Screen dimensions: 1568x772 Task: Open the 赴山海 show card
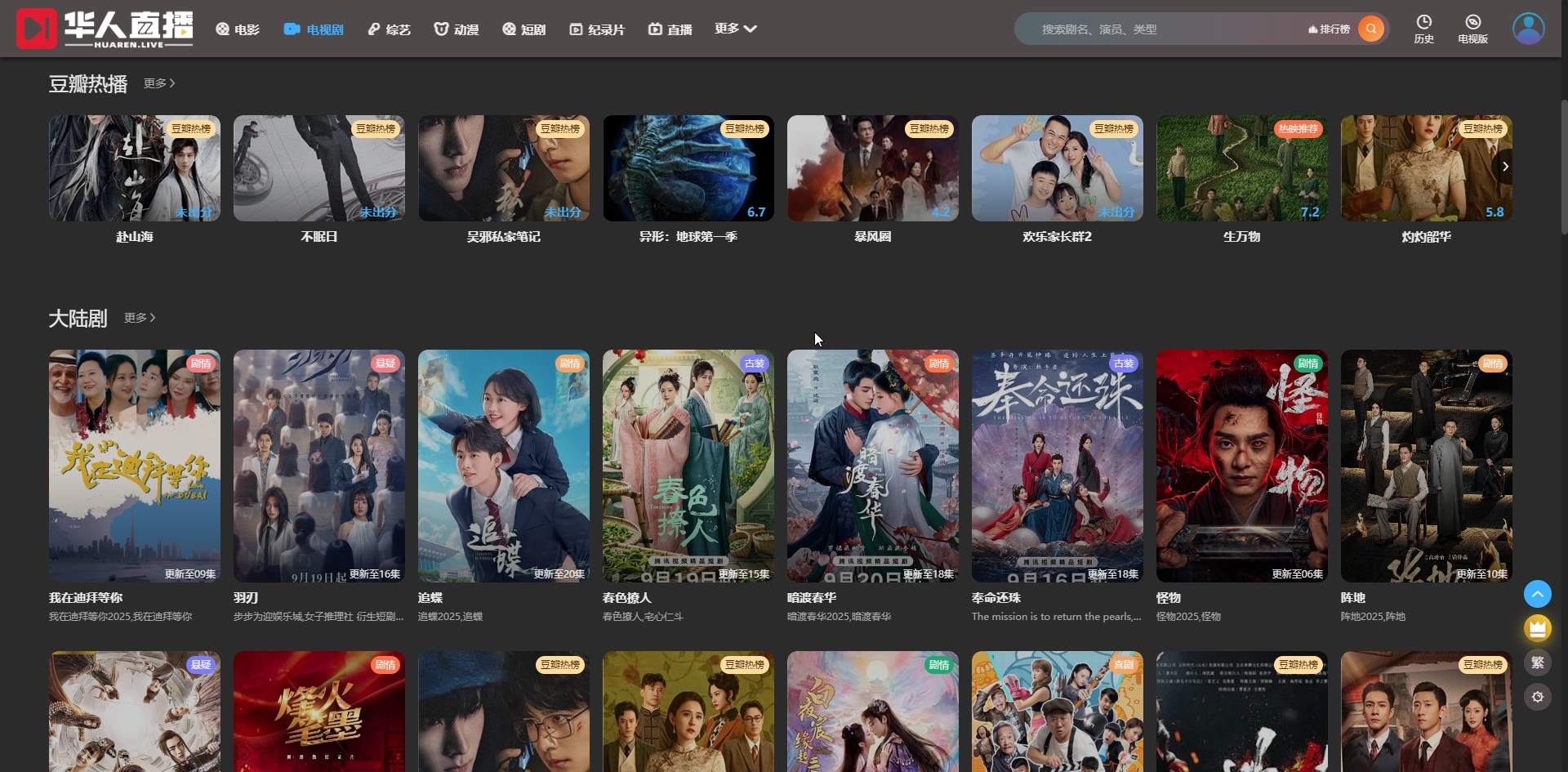[x=135, y=169]
